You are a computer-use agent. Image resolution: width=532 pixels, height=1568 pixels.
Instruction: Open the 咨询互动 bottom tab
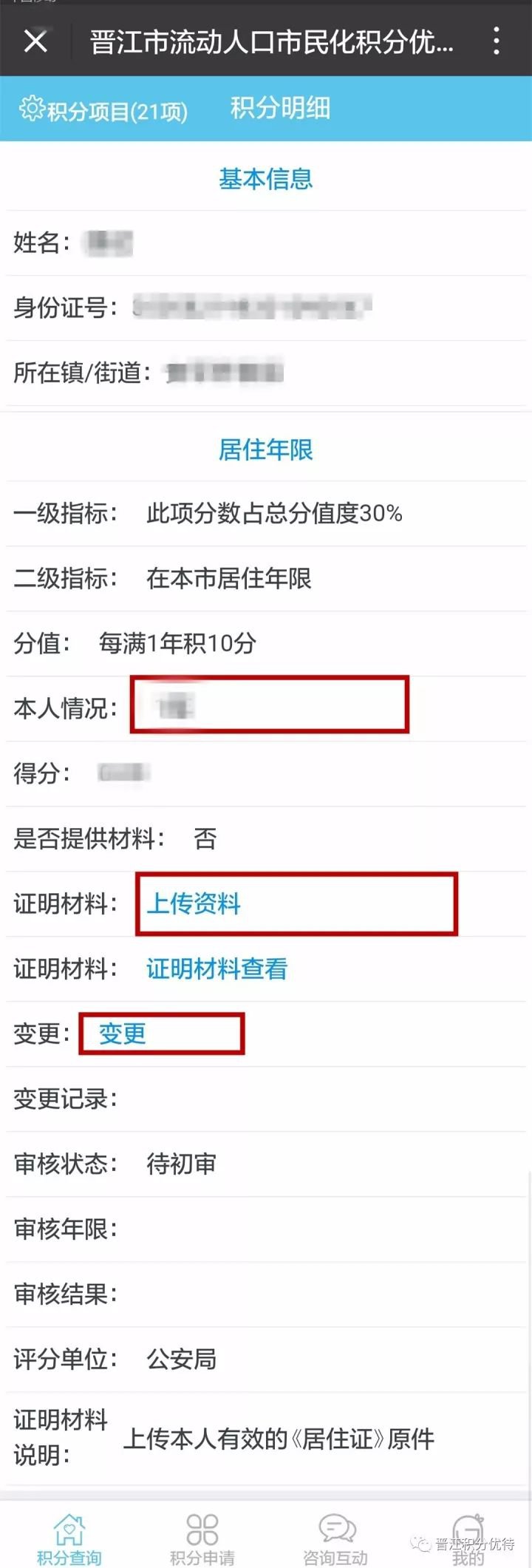tap(335, 1539)
